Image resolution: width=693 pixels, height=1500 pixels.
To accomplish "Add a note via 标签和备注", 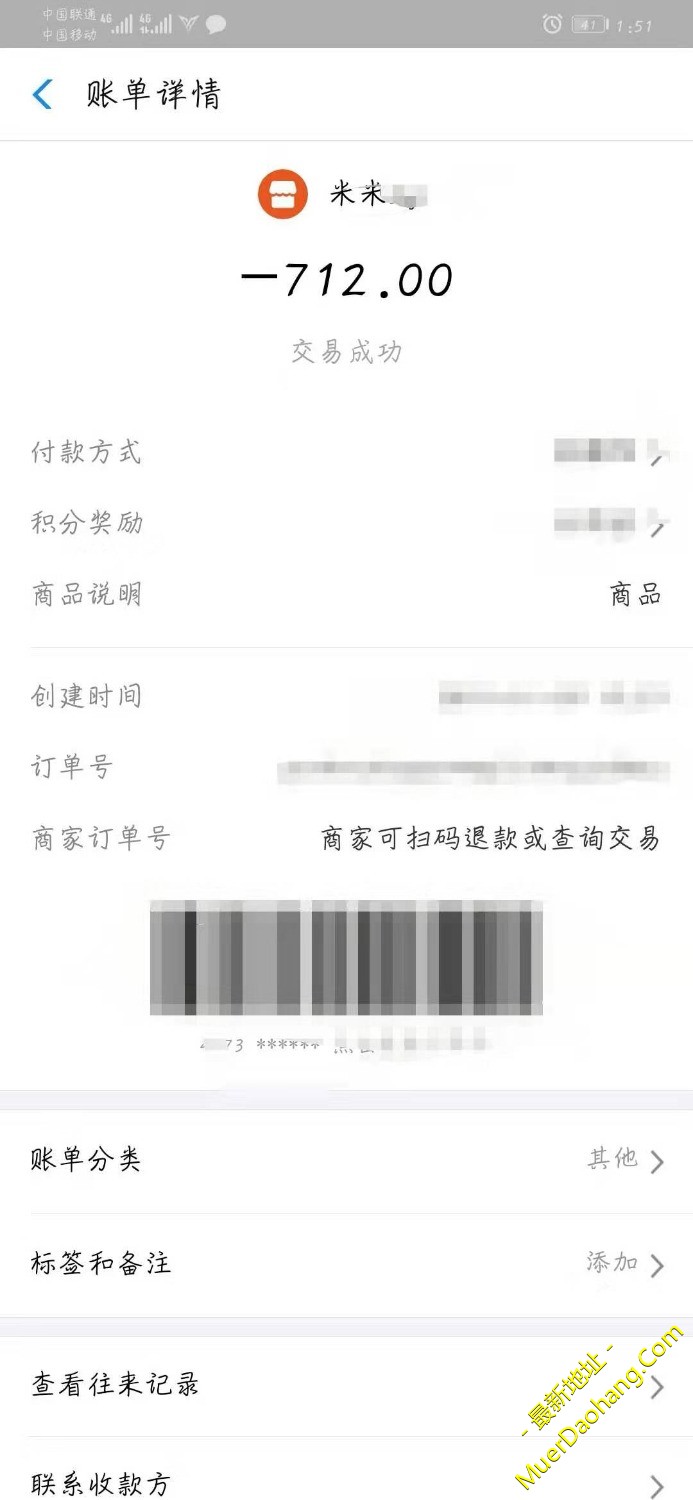I will click(346, 1264).
